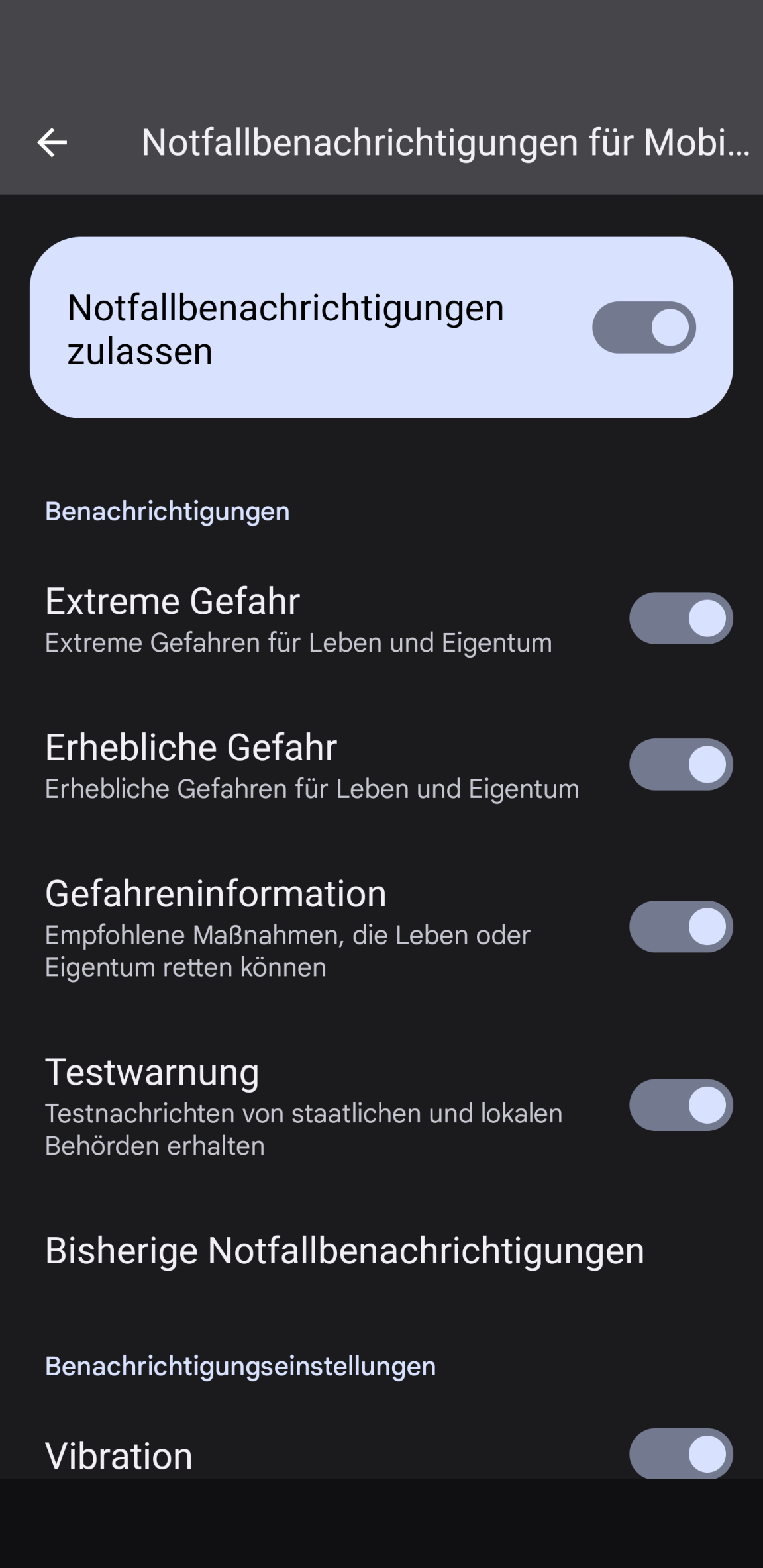Go back with the arrow icon
The height and width of the screenshot is (1568, 763).
pyautogui.click(x=52, y=142)
